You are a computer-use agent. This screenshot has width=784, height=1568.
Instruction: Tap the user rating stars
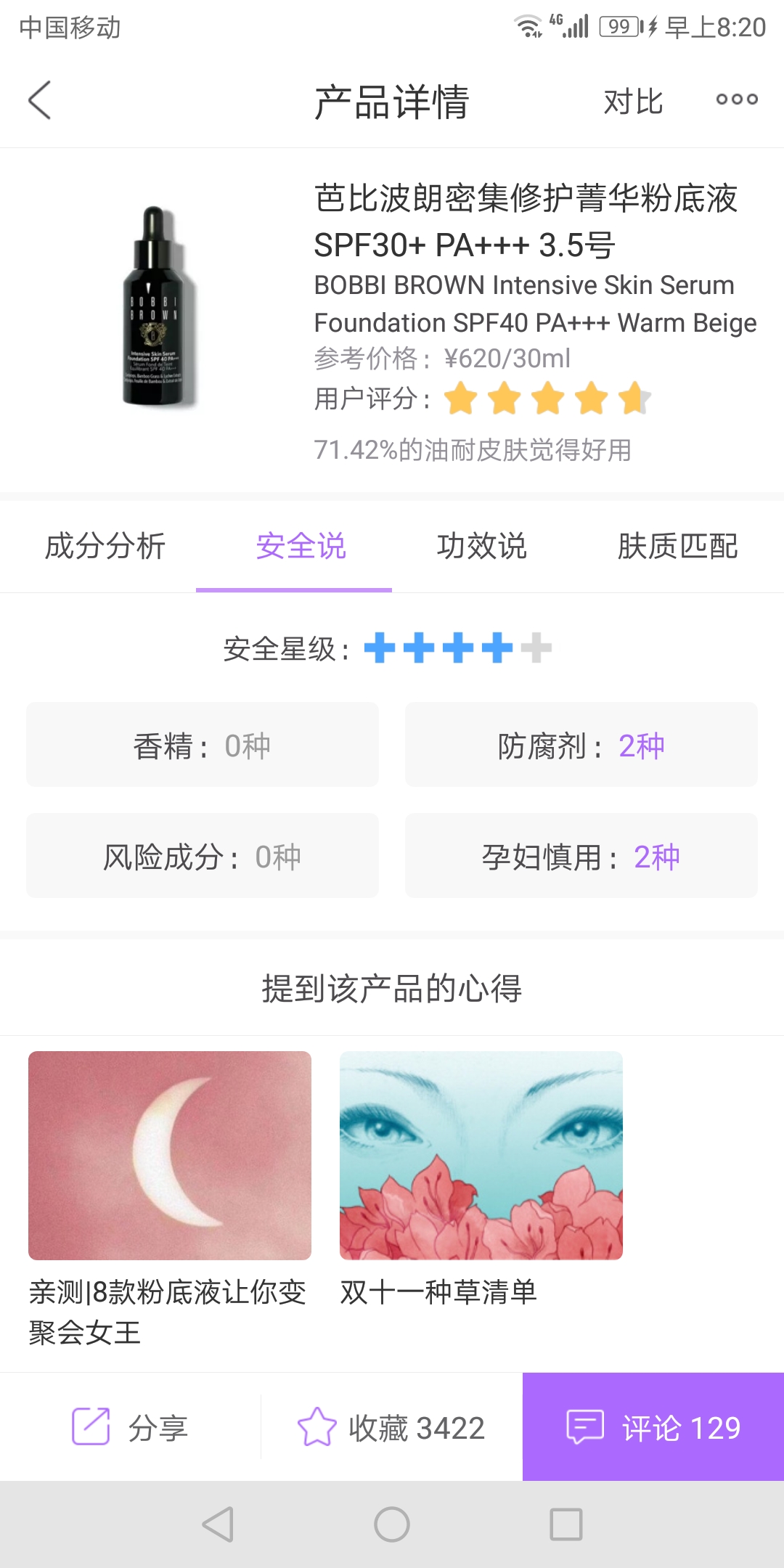coord(548,399)
